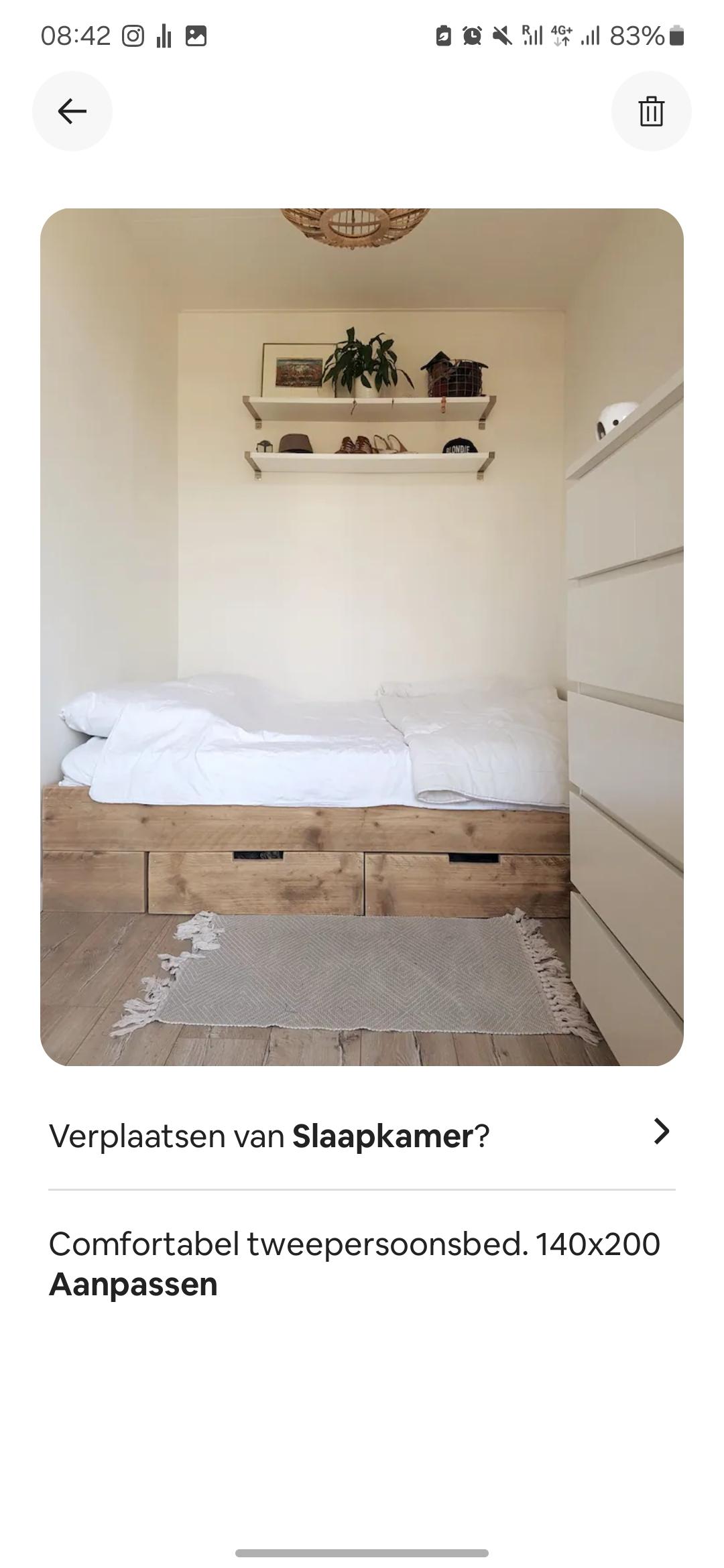
Task: Go back using the arrow icon
Action: pos(72,111)
